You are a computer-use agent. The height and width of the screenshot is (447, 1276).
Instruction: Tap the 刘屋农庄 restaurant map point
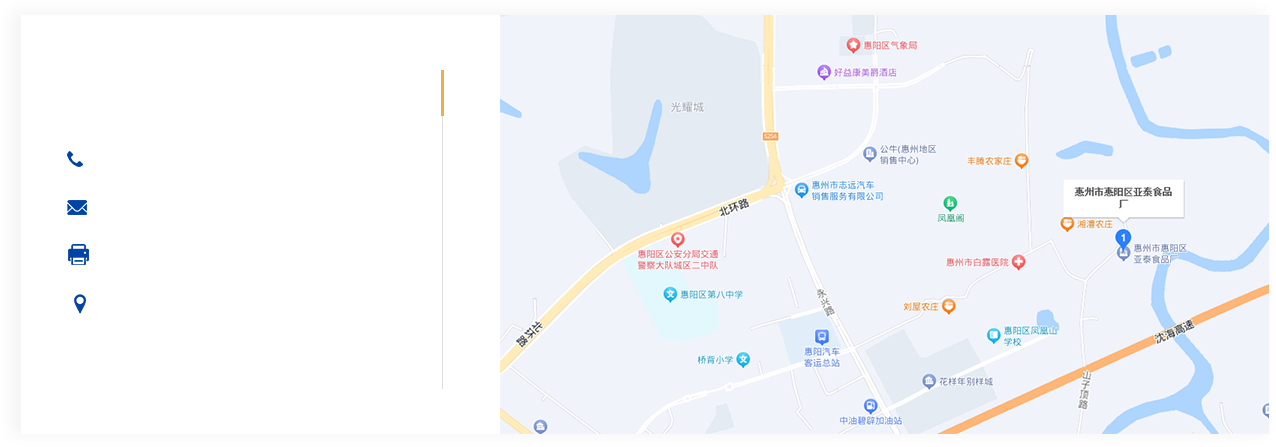coord(948,306)
